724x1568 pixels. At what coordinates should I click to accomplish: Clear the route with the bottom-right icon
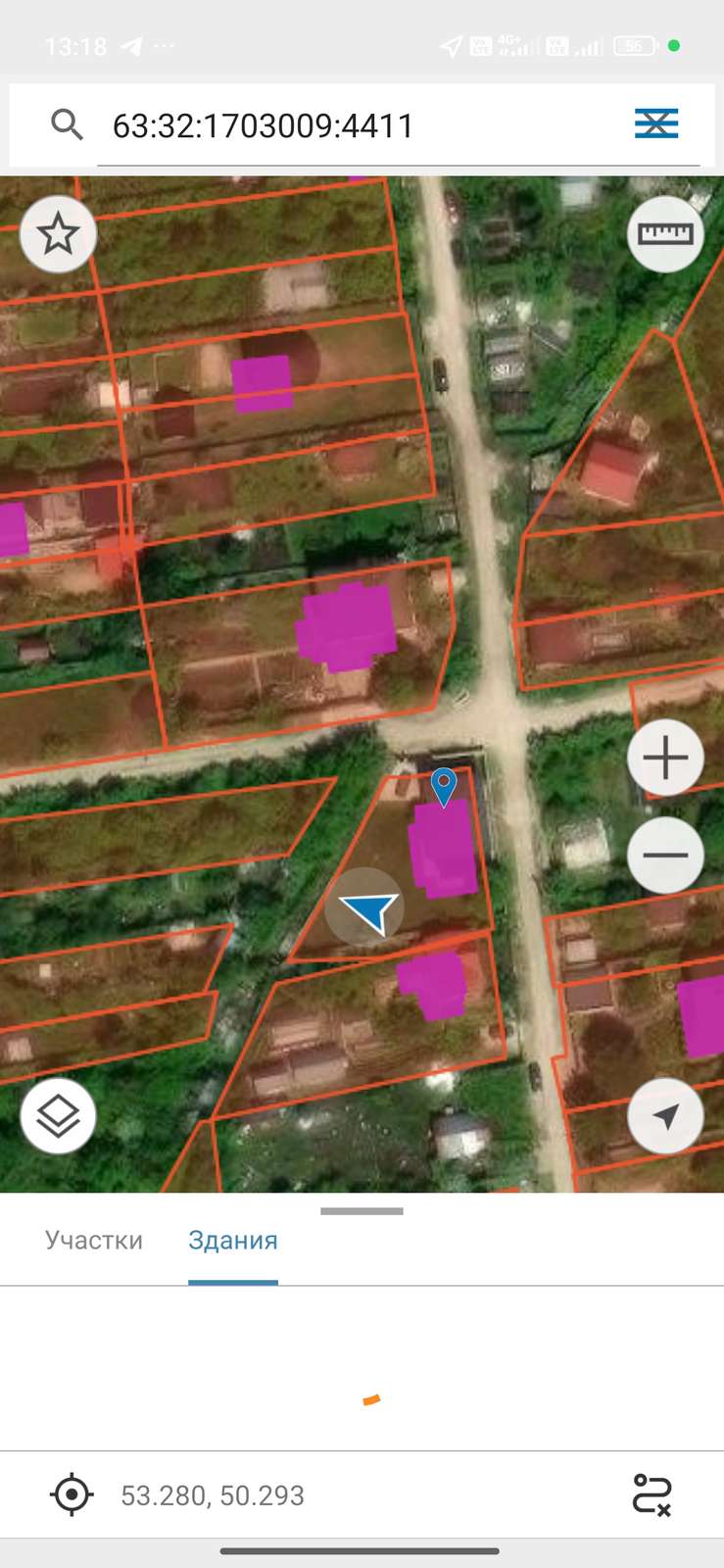(x=652, y=1494)
